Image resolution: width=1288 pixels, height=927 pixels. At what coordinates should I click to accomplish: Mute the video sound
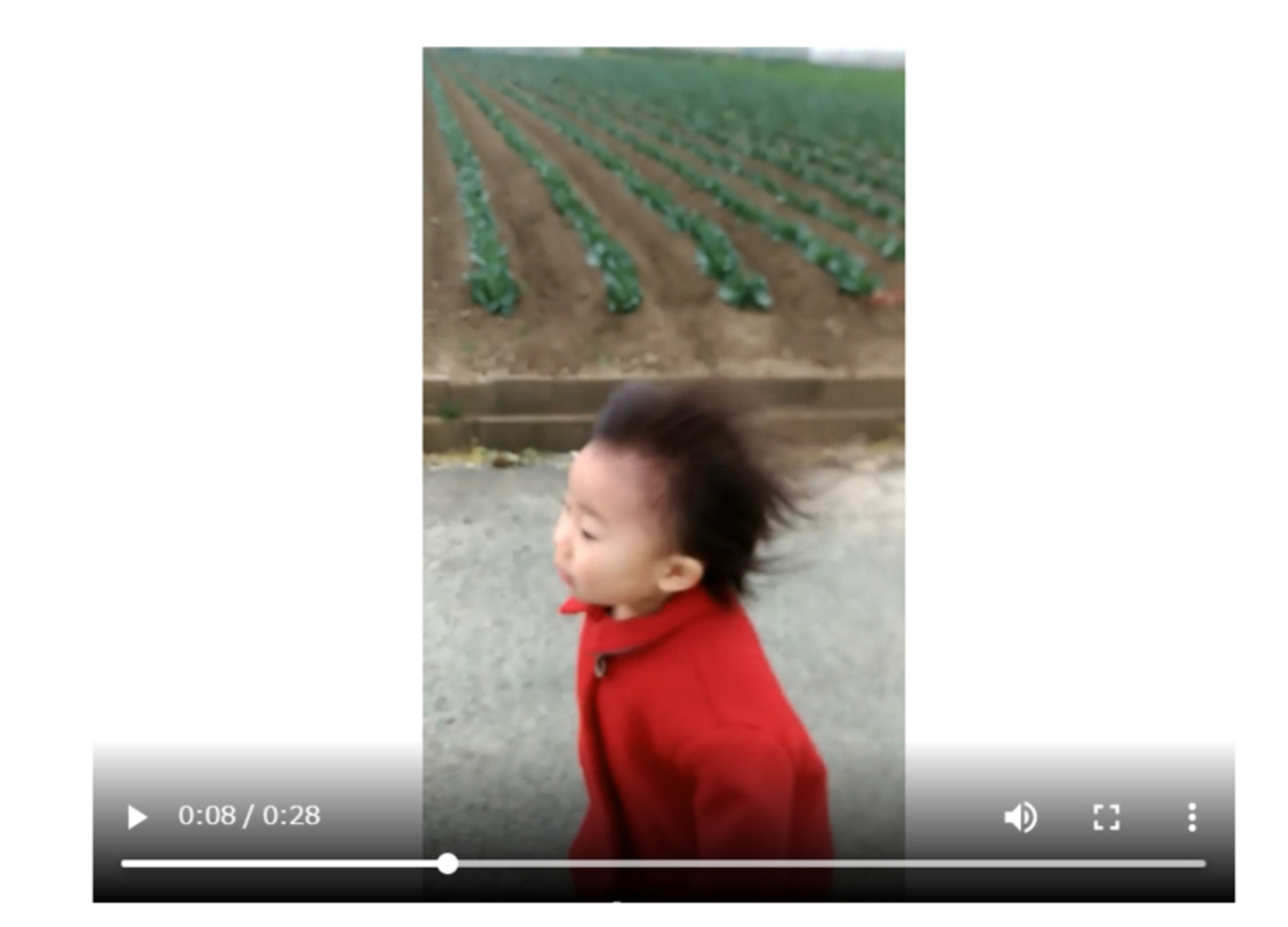pos(1020,817)
